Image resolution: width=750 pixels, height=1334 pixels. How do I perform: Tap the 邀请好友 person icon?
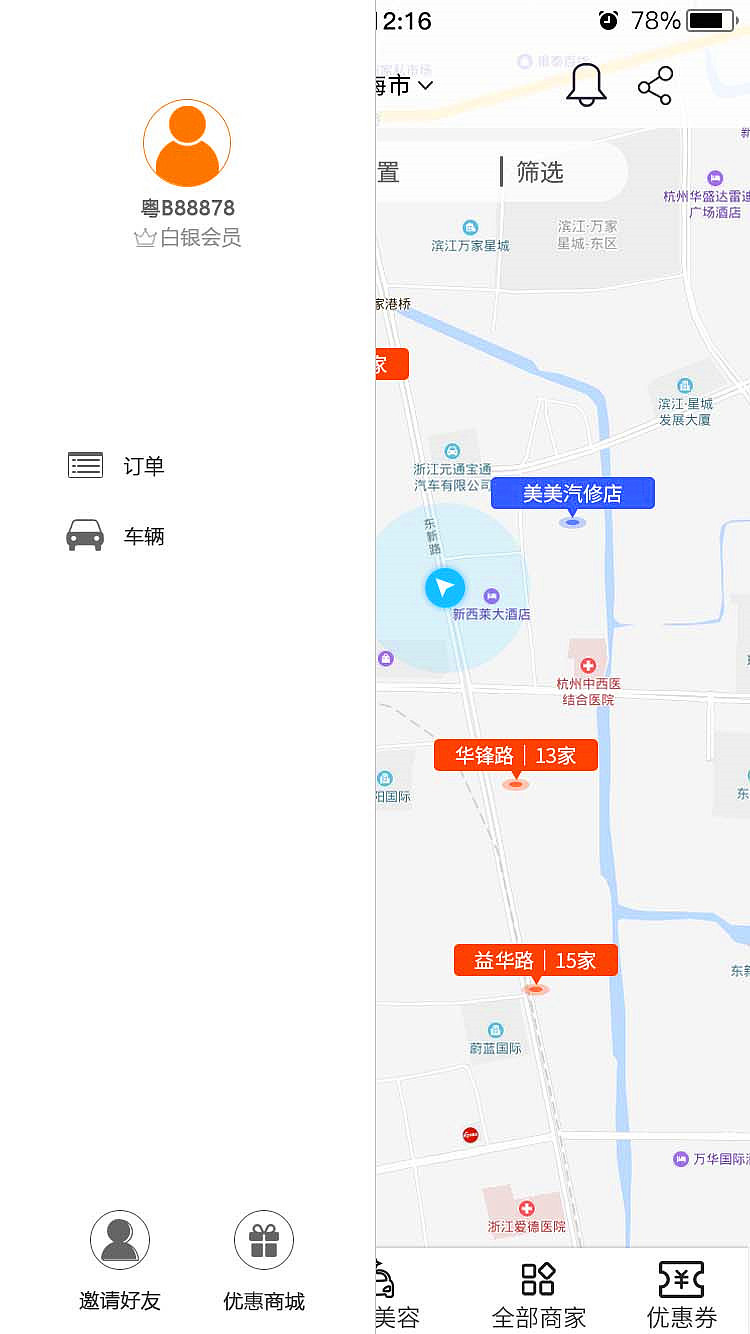click(119, 1239)
